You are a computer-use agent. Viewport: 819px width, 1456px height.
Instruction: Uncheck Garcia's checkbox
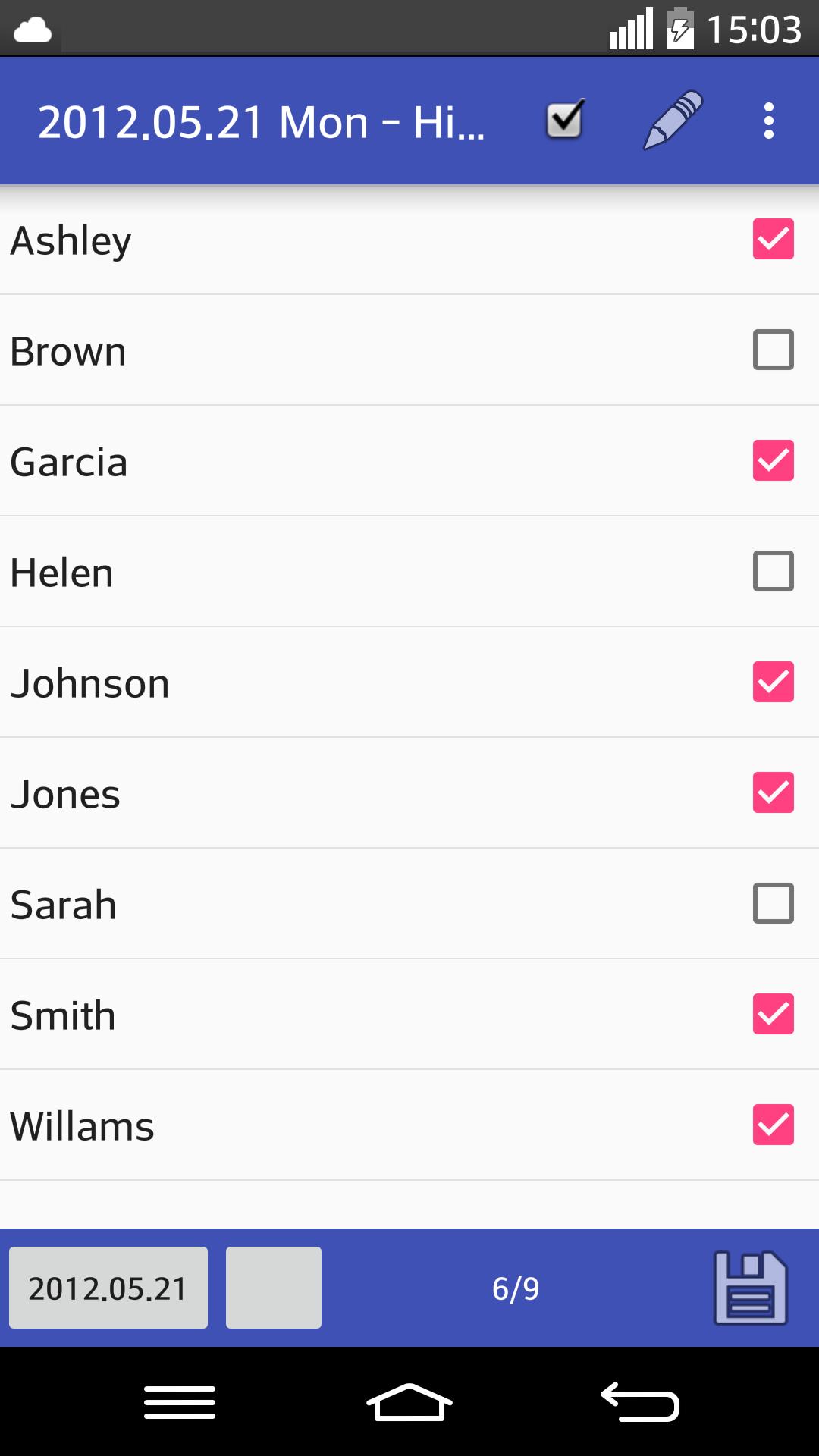773,460
